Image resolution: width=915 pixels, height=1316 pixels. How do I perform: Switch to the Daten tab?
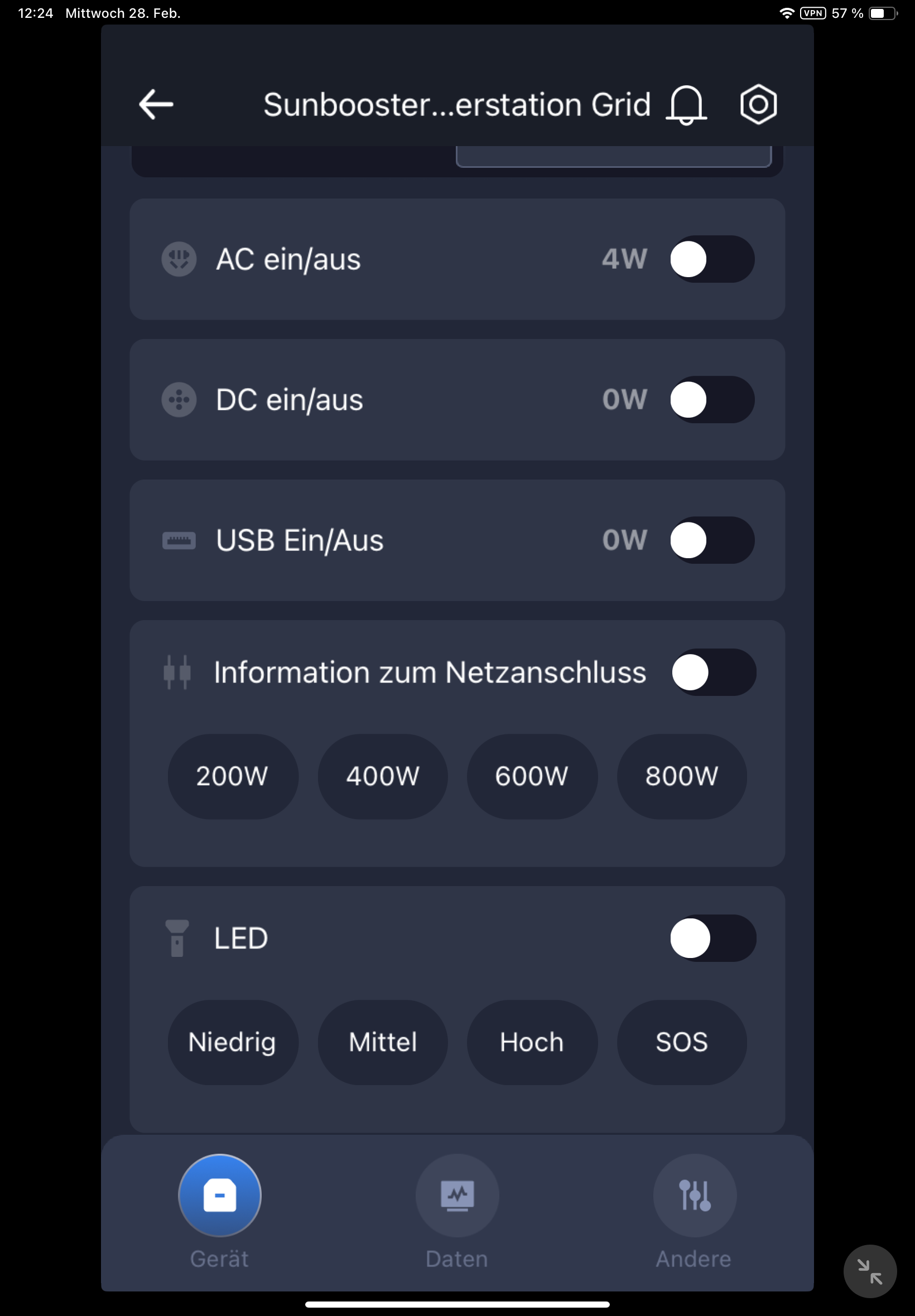point(457,1196)
